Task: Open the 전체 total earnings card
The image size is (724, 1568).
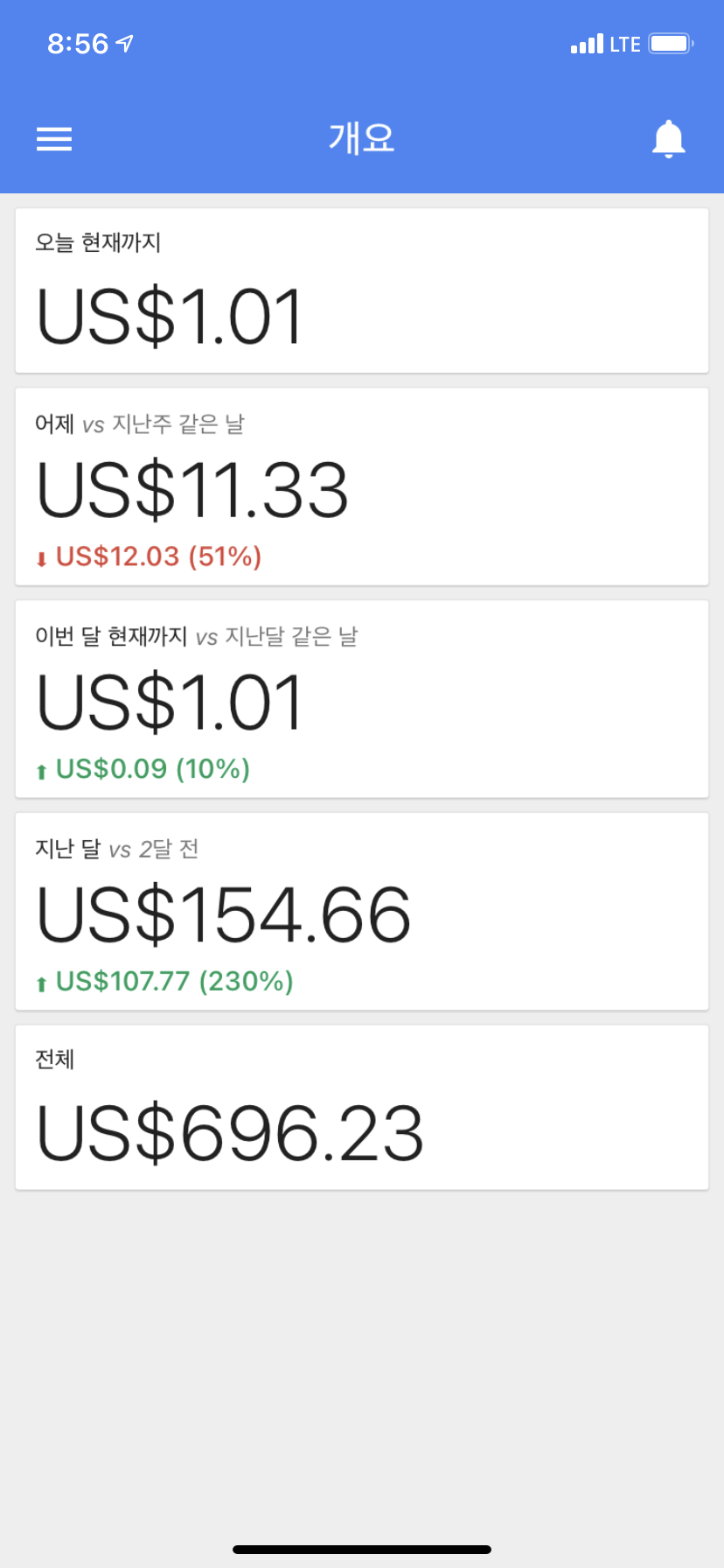Action: (362, 1108)
